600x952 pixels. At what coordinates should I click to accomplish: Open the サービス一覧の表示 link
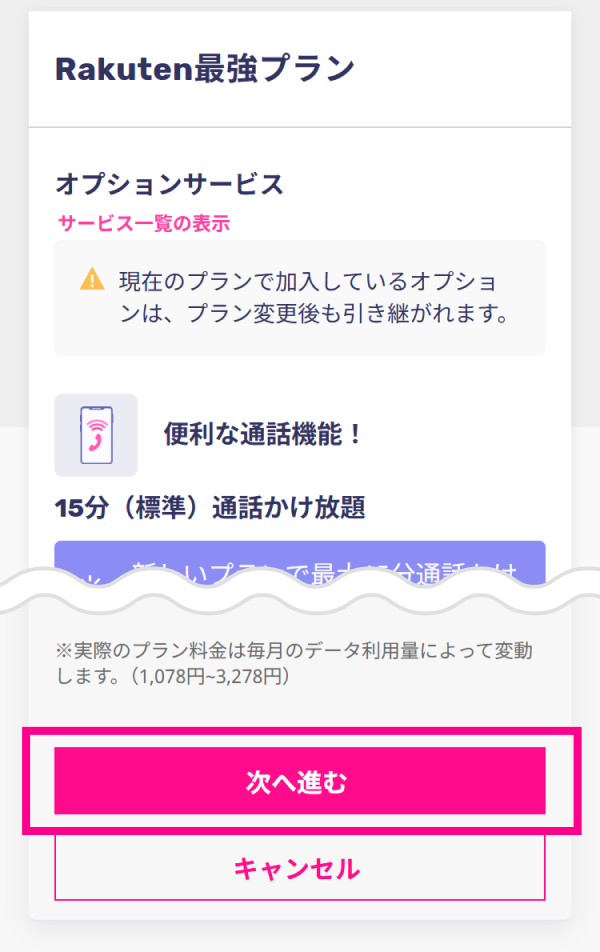coord(144,223)
